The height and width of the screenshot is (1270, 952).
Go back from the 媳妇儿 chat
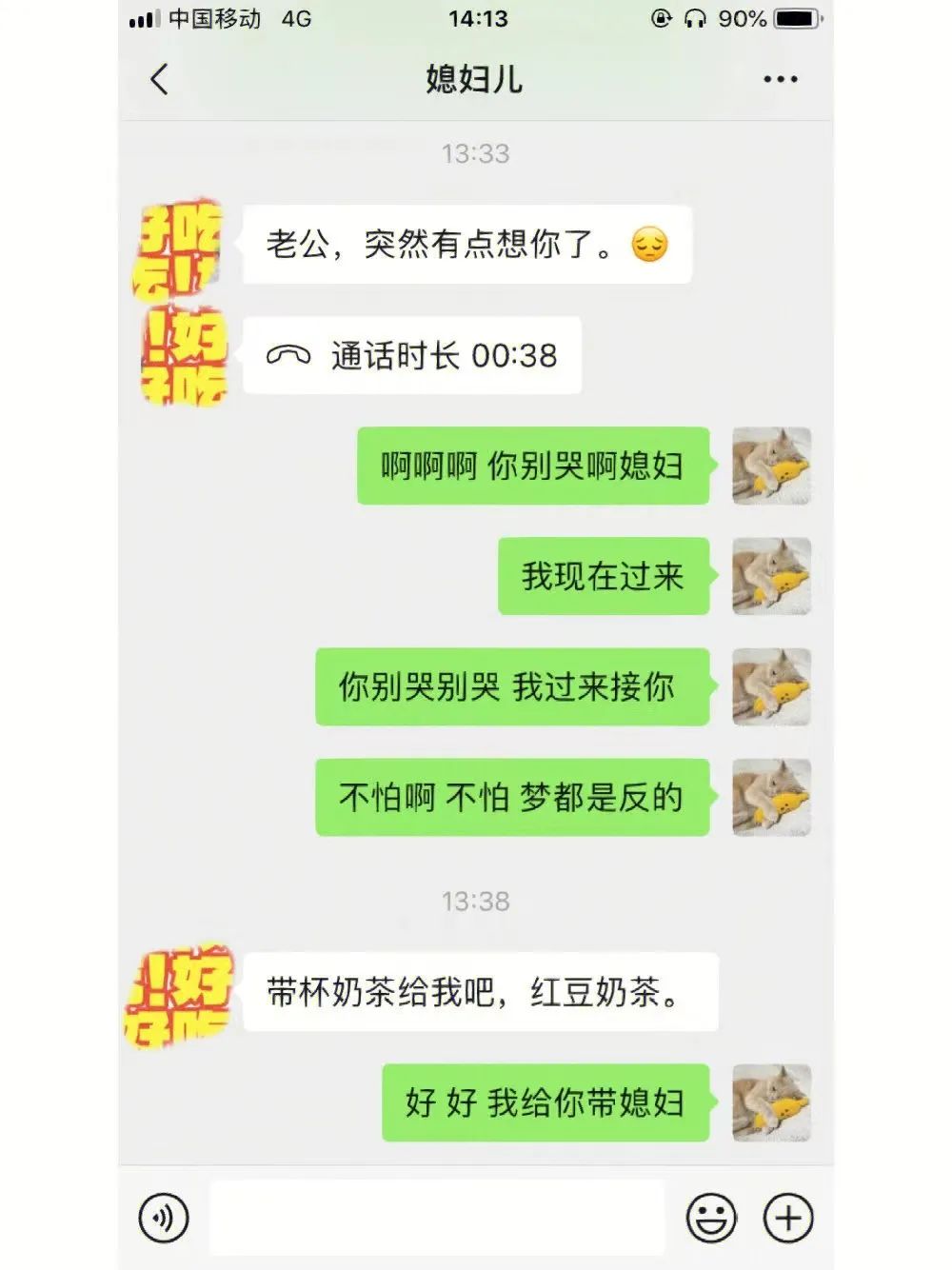[x=159, y=79]
